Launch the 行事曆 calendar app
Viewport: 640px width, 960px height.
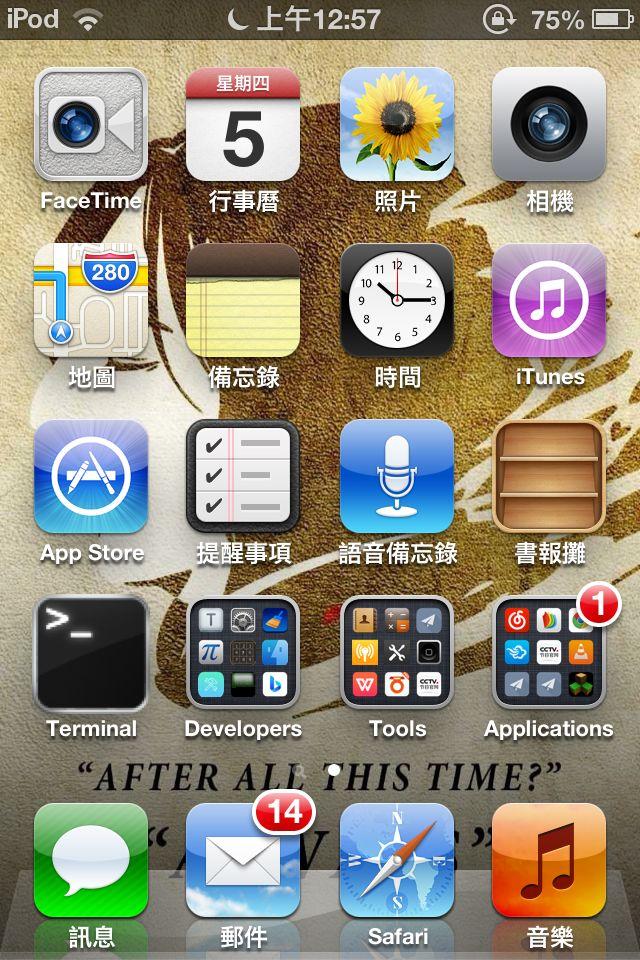(x=243, y=125)
